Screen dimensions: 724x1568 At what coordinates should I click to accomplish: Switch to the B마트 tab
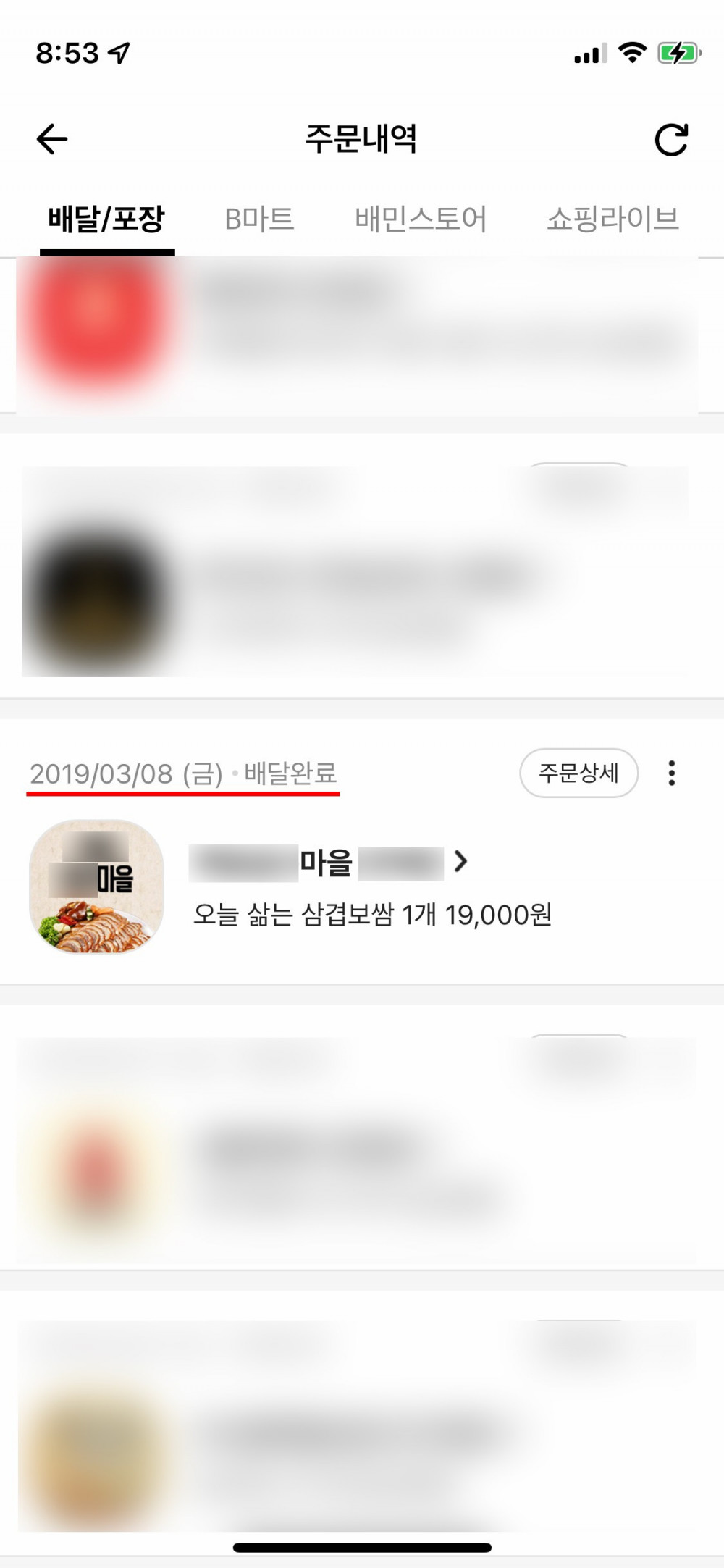pyautogui.click(x=259, y=219)
